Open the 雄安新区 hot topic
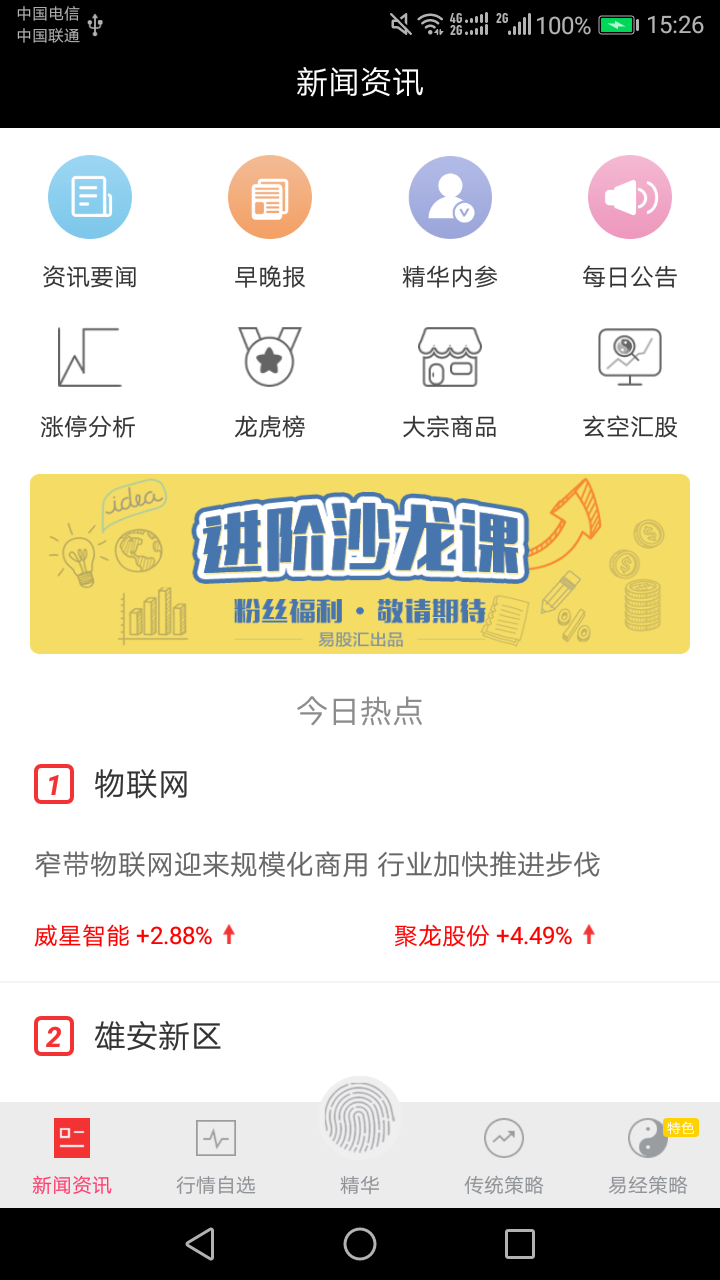 pos(157,1036)
